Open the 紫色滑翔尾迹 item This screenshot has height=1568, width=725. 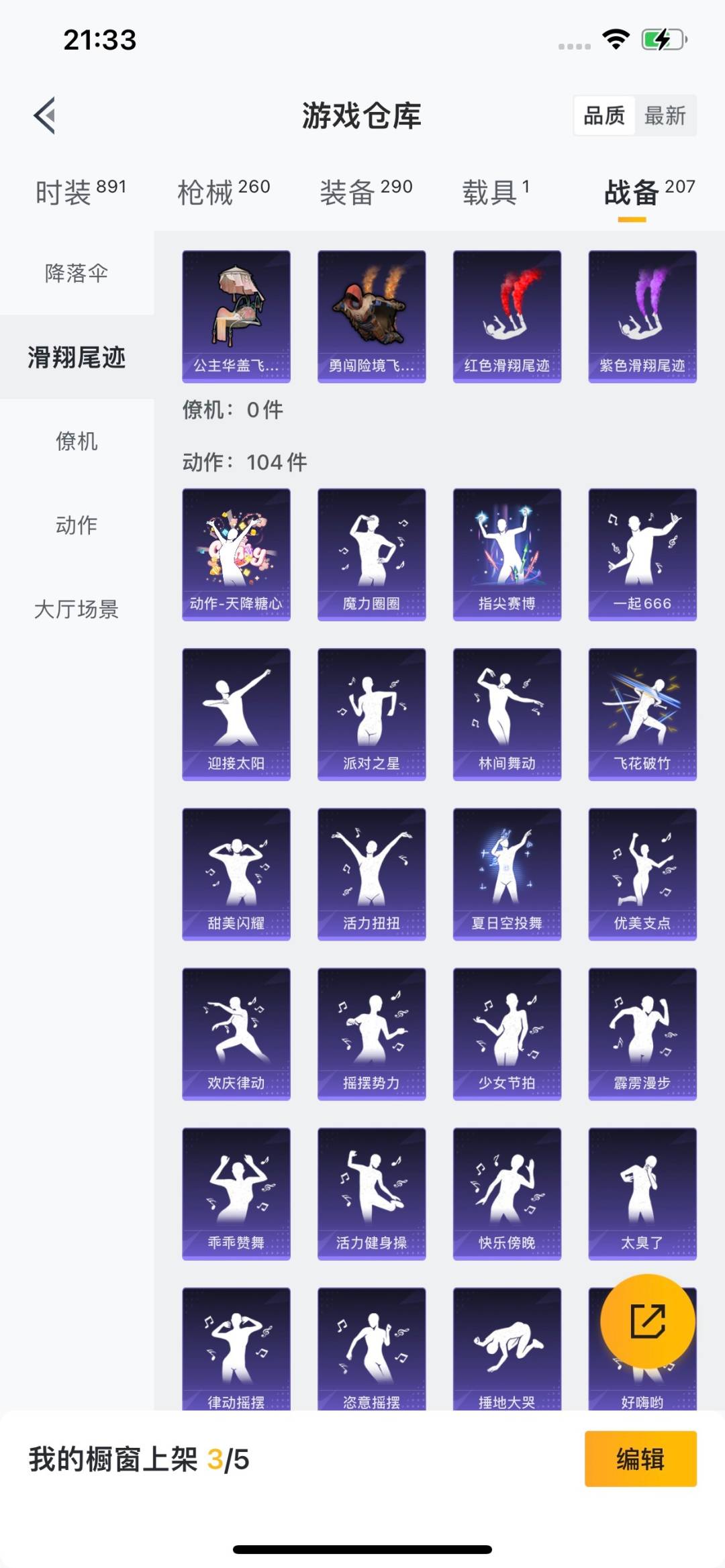[642, 317]
